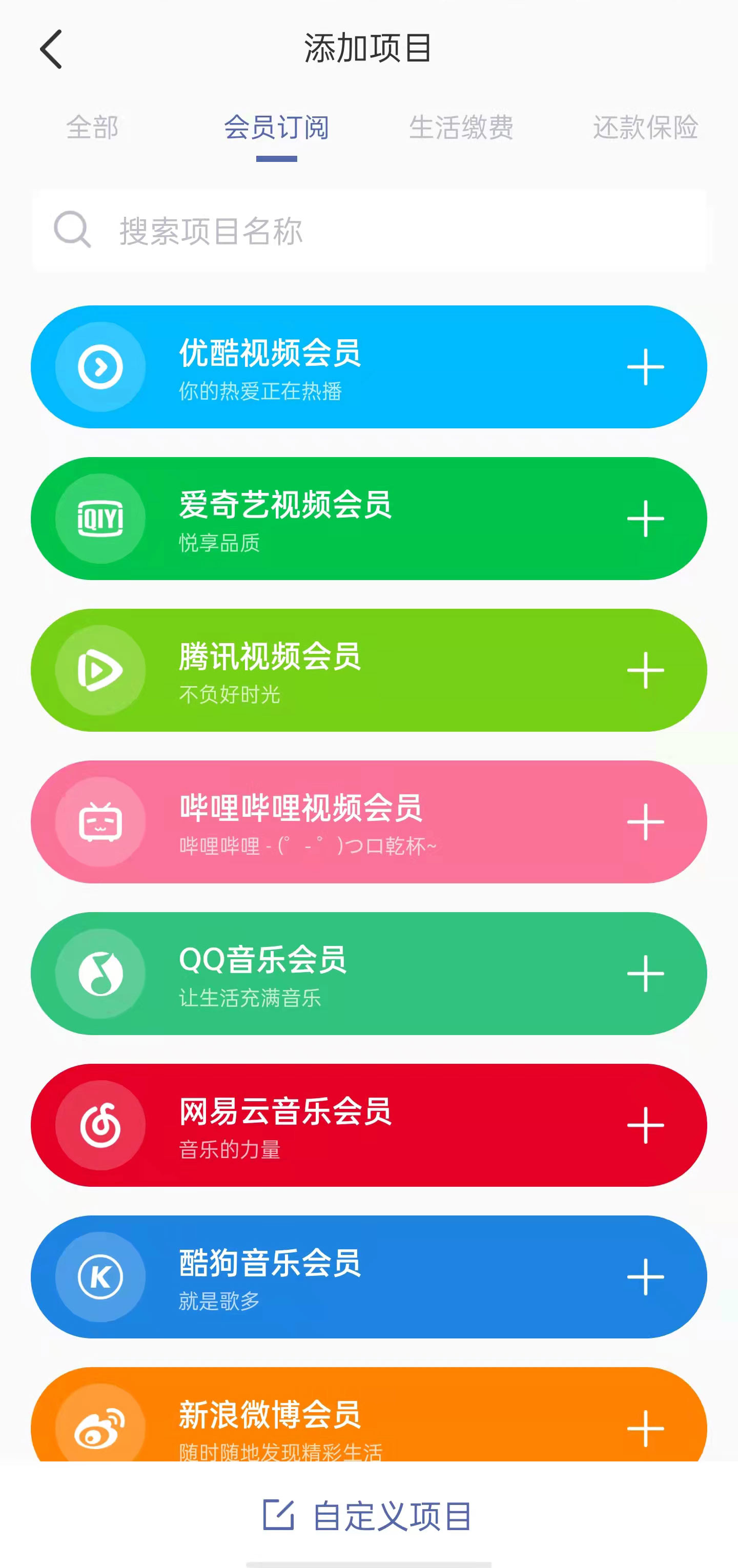Add 网易云音乐会员 with its plus button
Viewport: 738px width, 1568px height.
647,1126
